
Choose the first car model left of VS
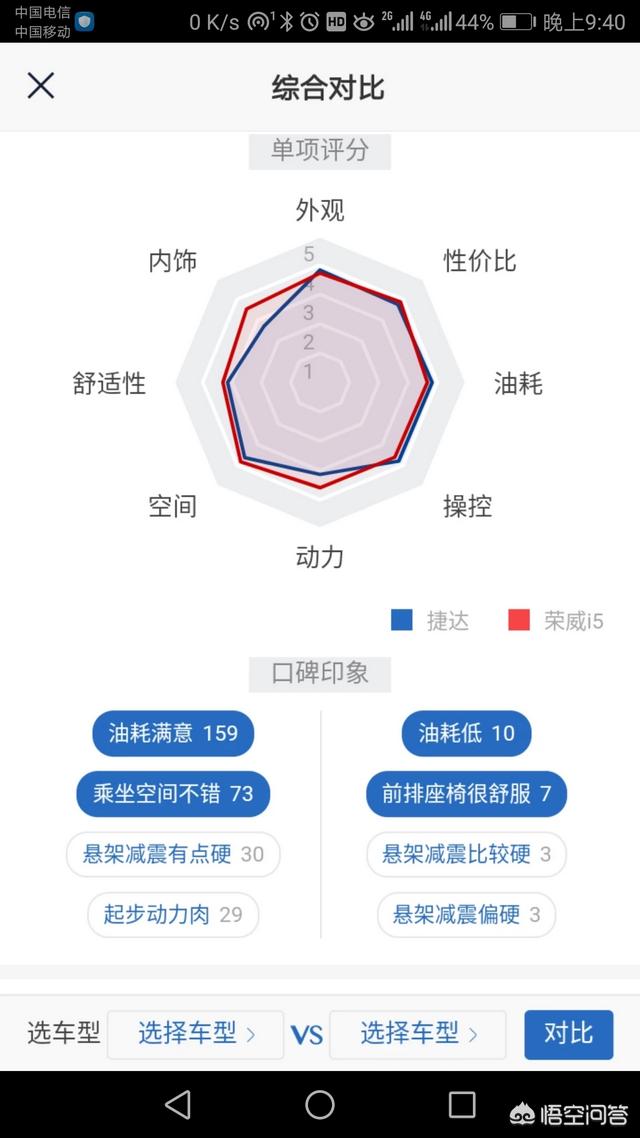click(x=196, y=1033)
